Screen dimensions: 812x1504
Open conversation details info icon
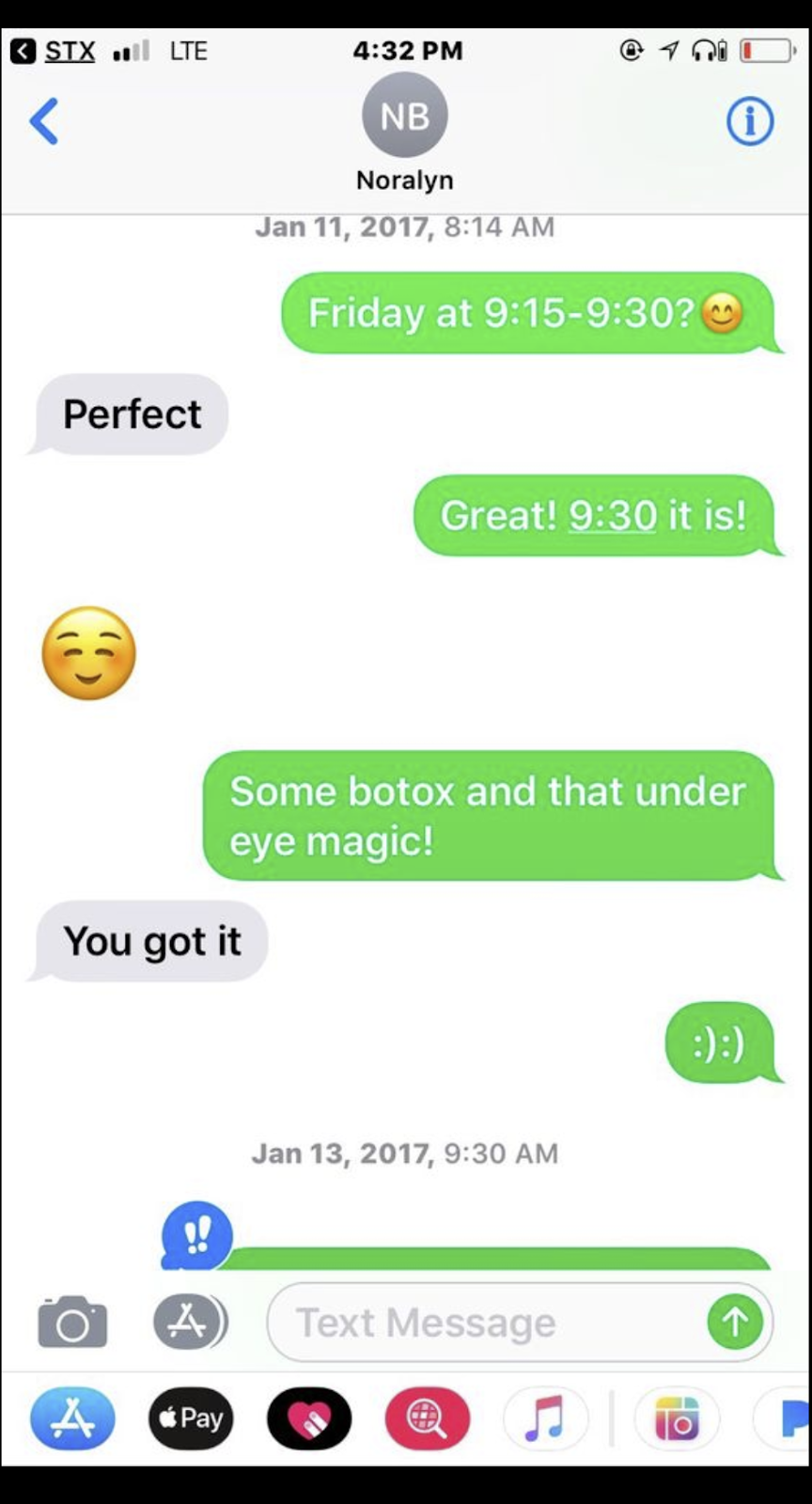(750, 121)
